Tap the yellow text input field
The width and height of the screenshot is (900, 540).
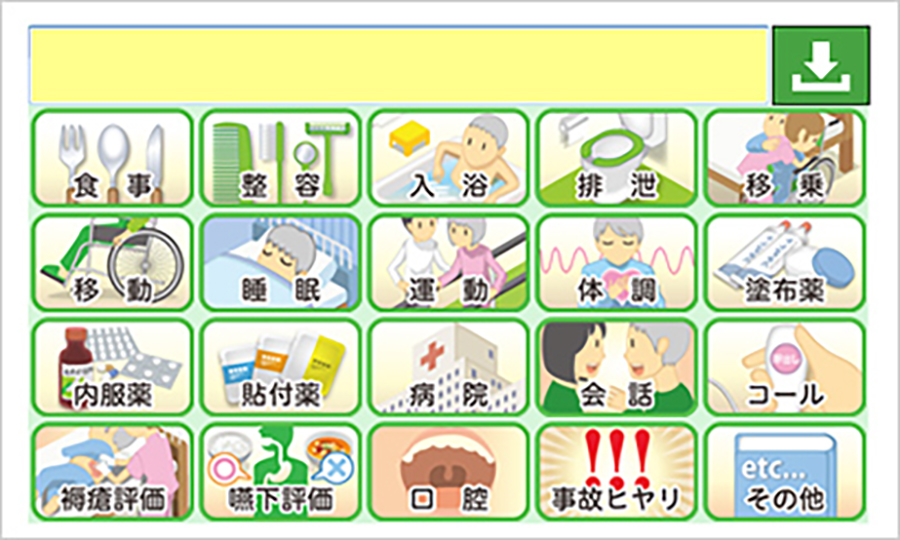398,66
